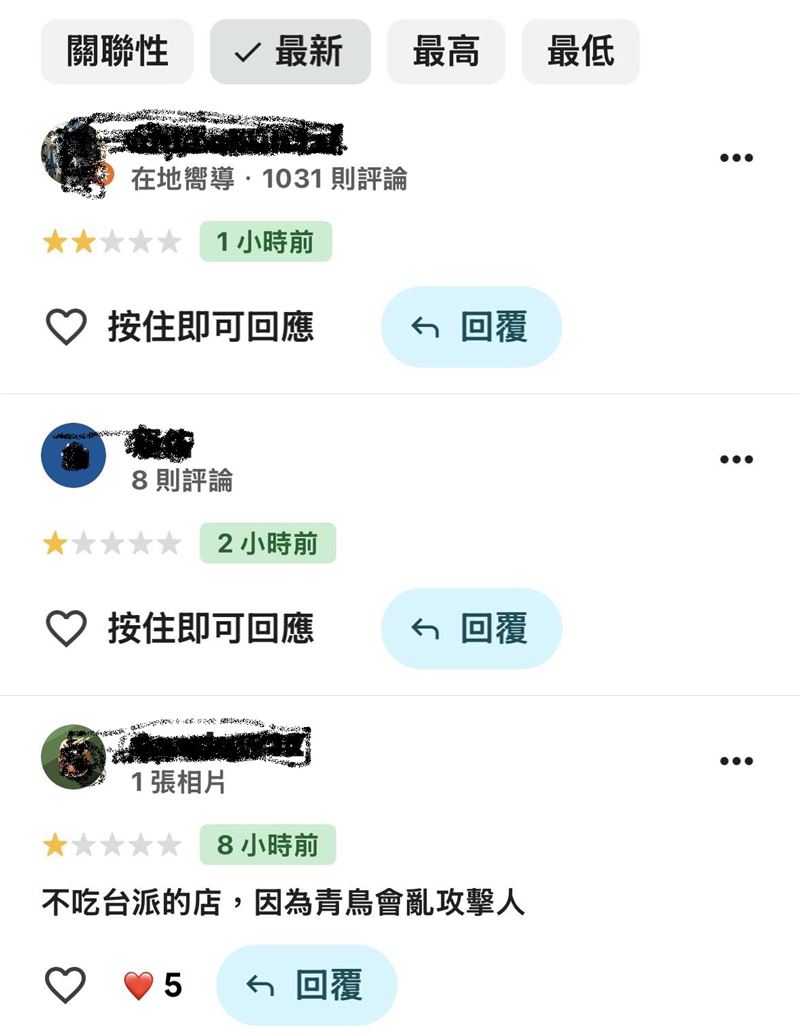The image size is (800, 1034).
Task: Open the overflow menu on the second review
Action: tap(736, 459)
